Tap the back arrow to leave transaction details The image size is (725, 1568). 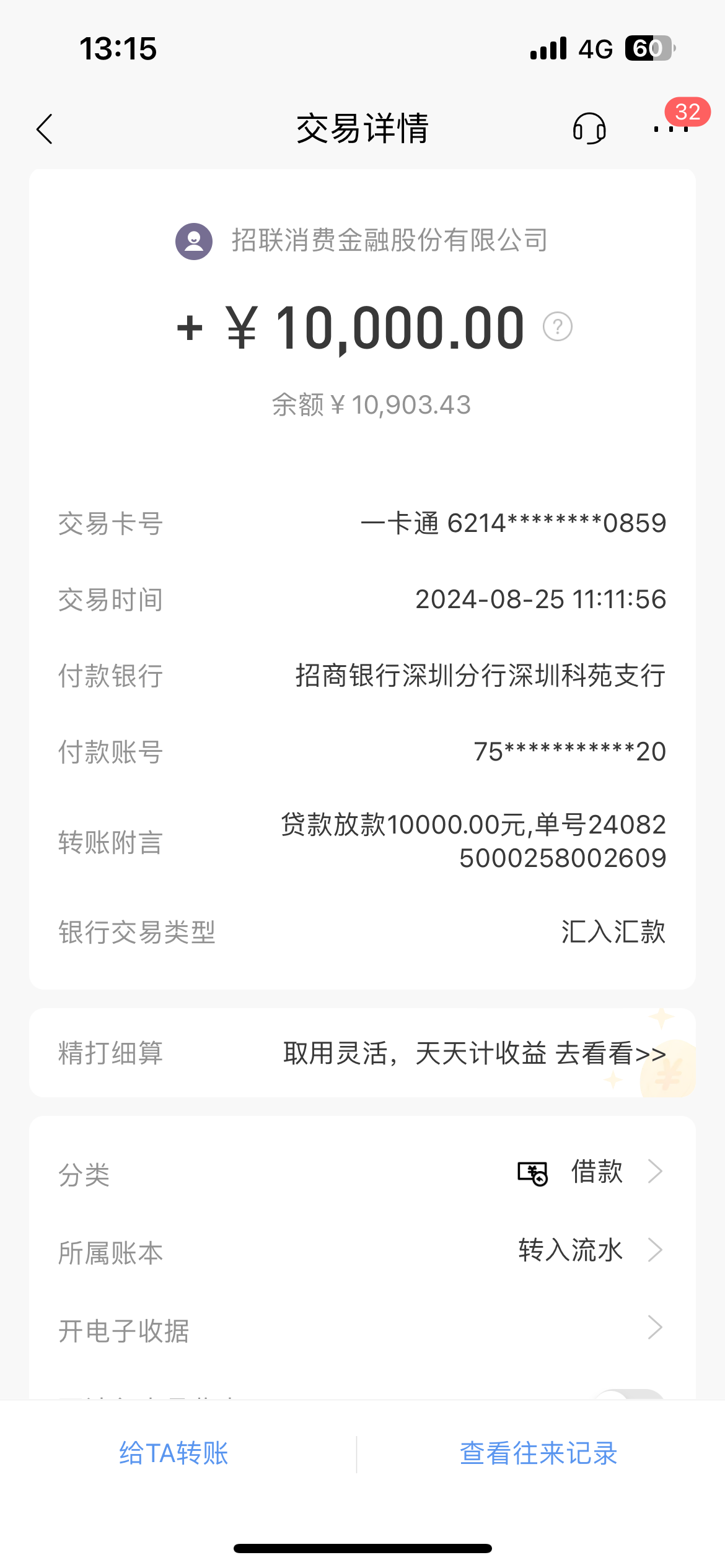click(45, 128)
